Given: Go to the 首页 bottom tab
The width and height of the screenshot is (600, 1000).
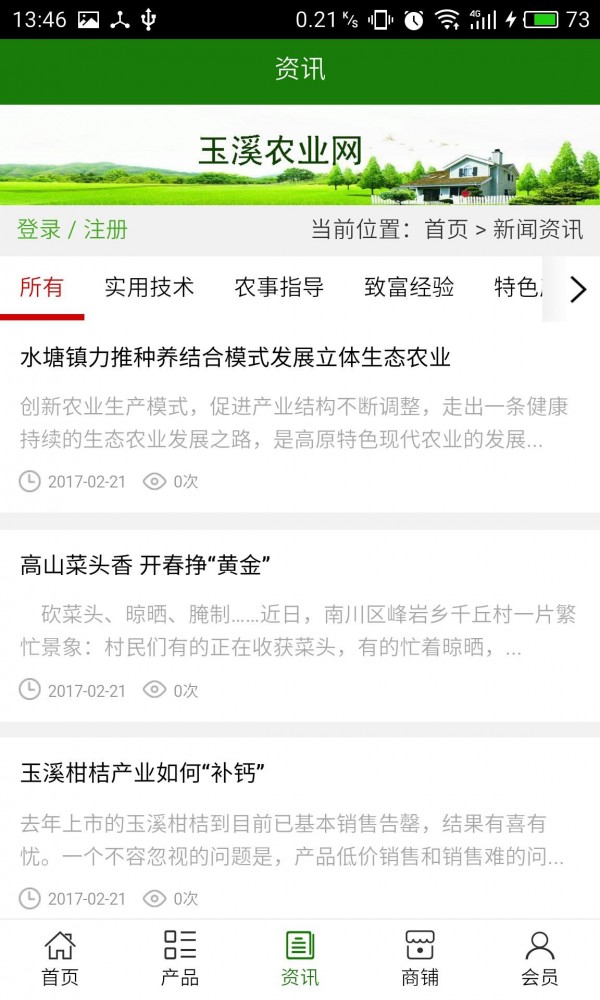Looking at the screenshot, I should click(x=60, y=958).
